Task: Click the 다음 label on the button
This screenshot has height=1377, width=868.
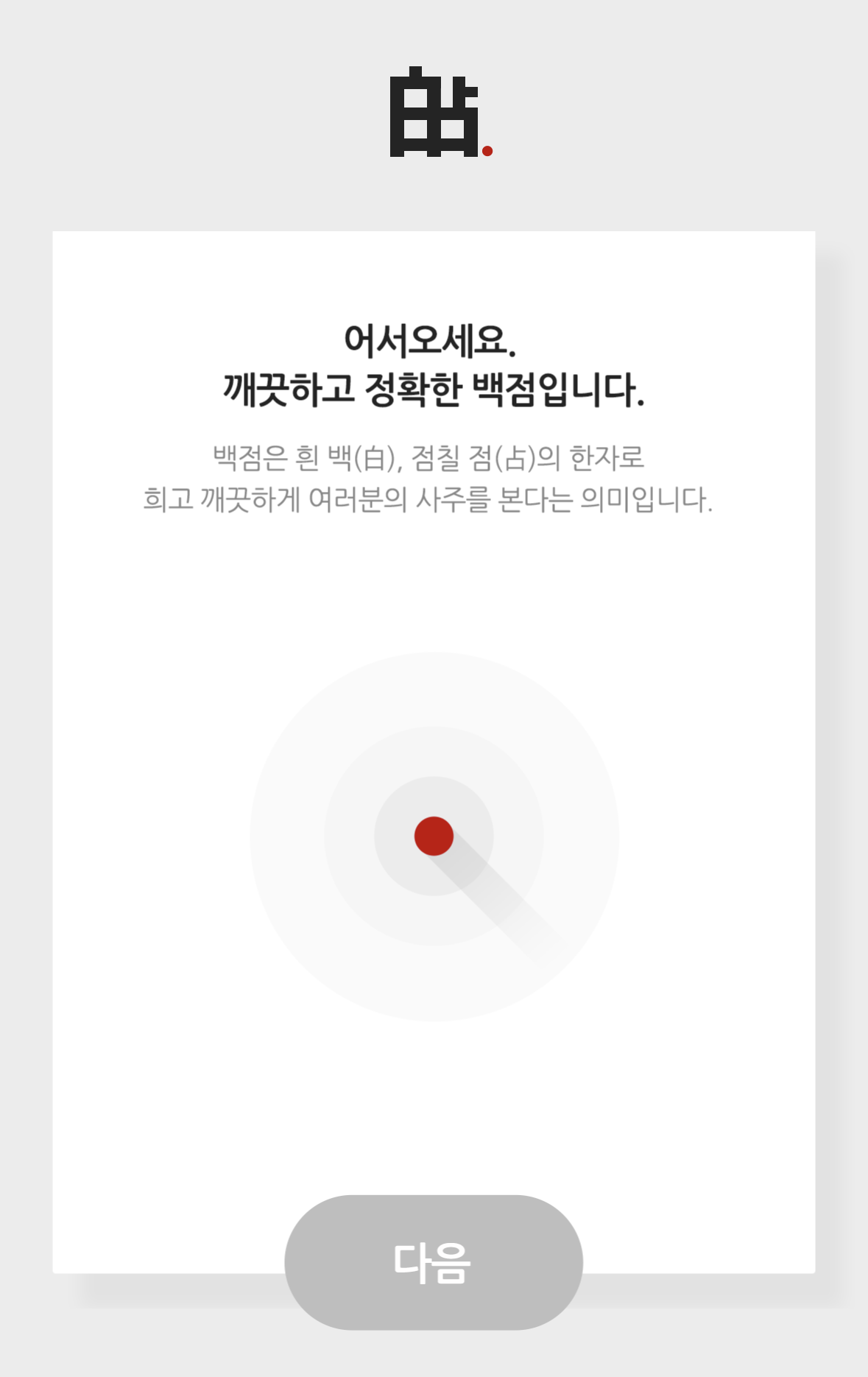Action: click(434, 1262)
